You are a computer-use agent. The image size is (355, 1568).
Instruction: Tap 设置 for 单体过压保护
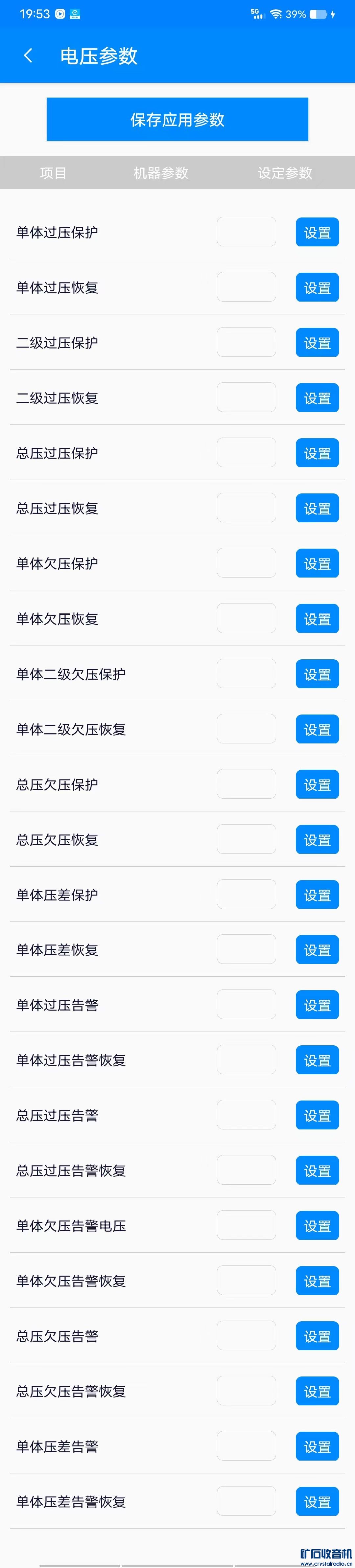pos(317,233)
